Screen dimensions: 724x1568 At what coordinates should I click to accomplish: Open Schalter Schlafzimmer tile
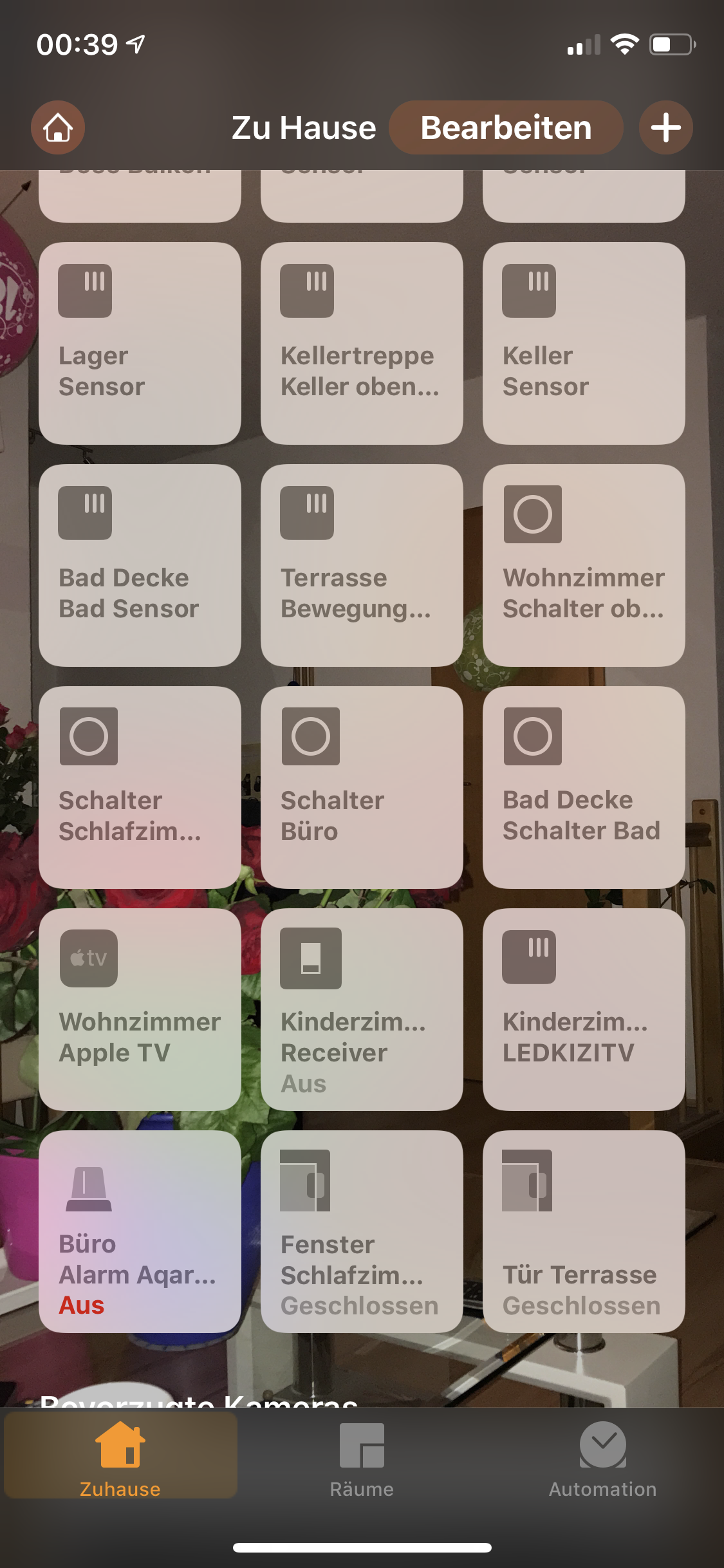point(140,787)
